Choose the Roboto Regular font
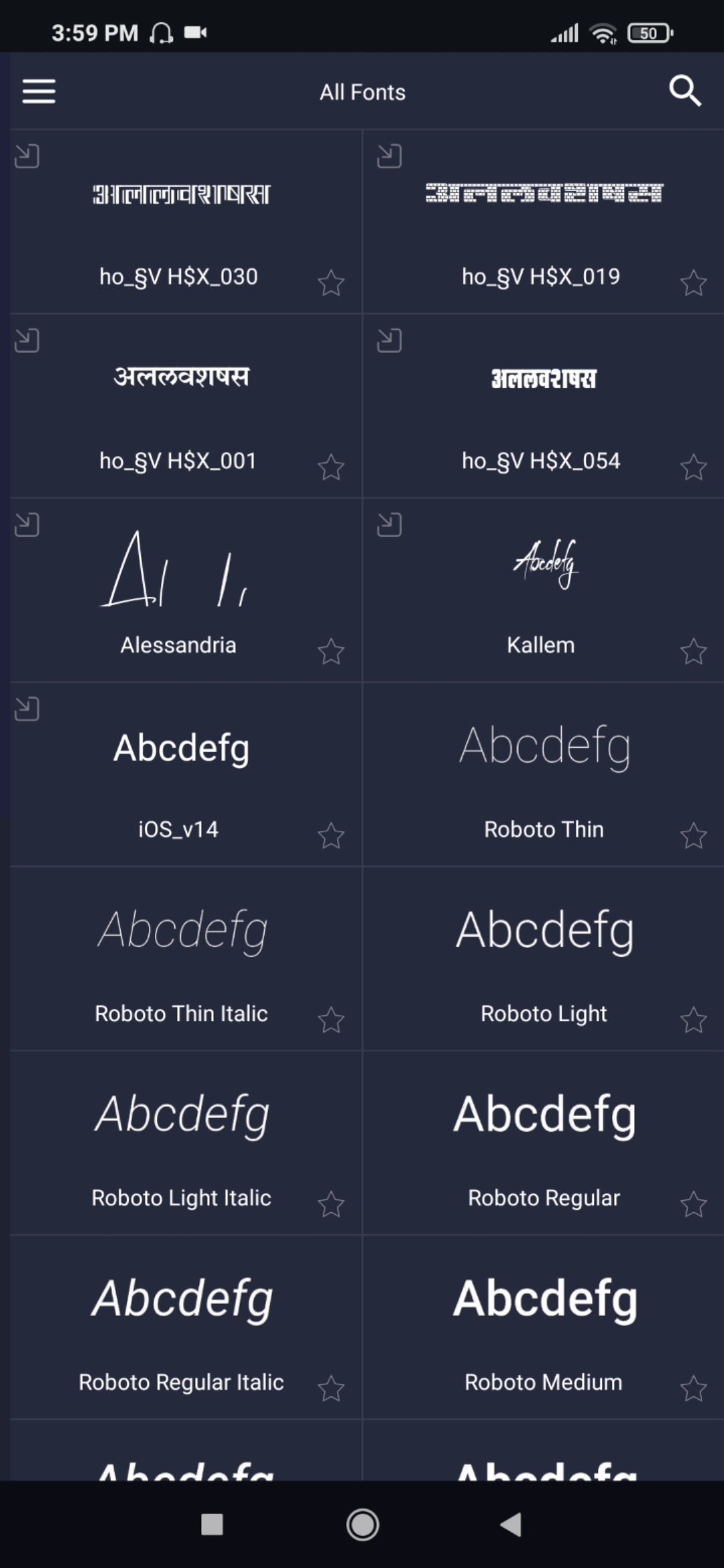 point(543,1142)
